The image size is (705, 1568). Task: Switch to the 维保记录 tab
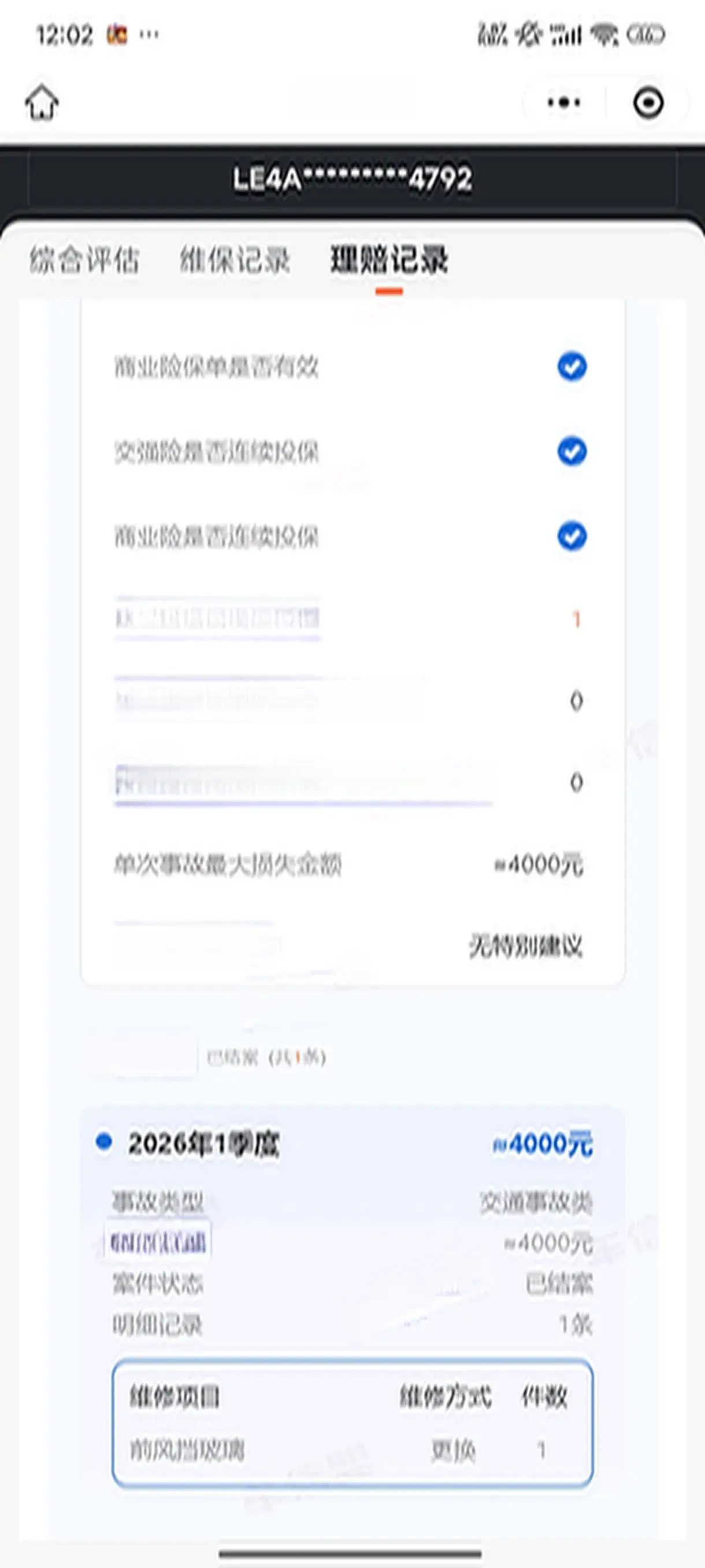(235, 260)
